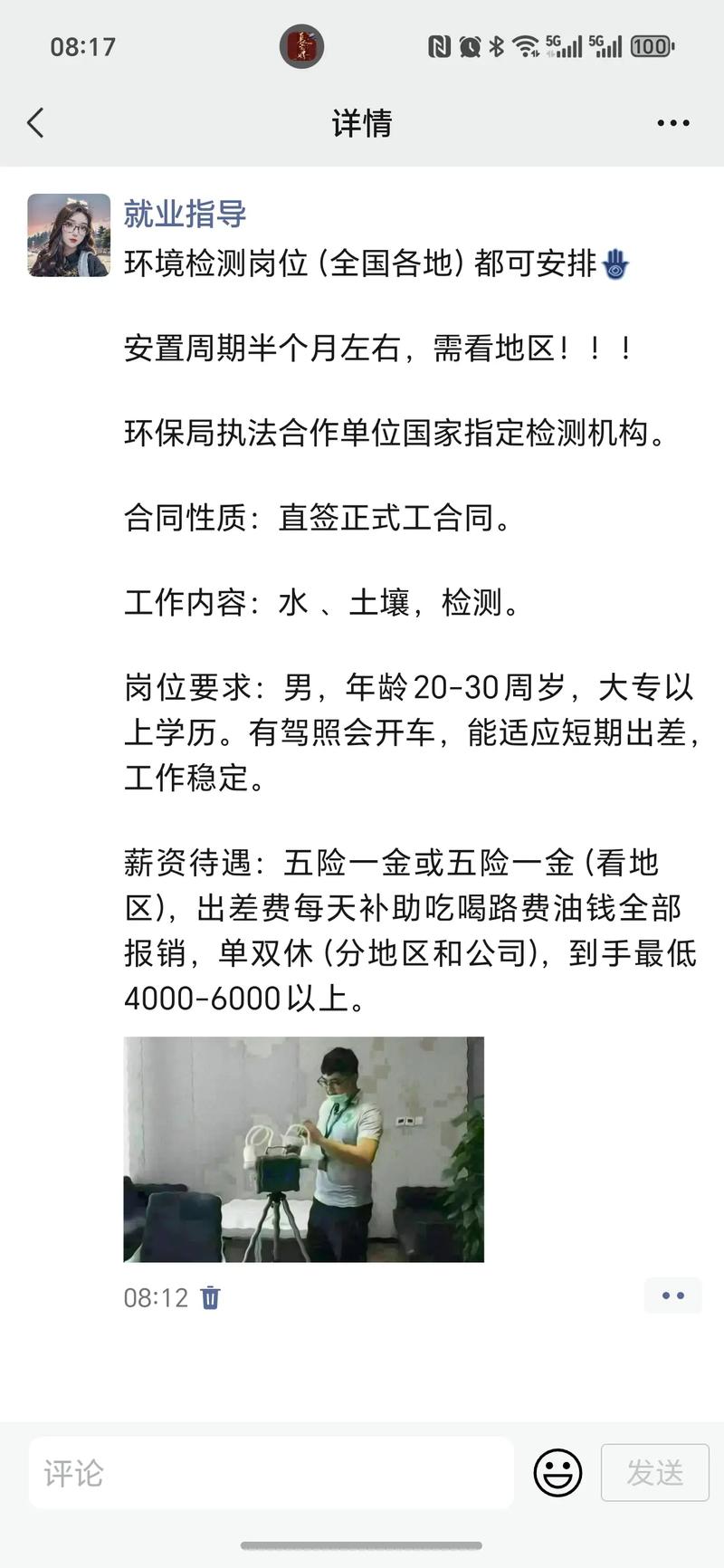724x1568 pixels.
Task: Open comment actions next to the 08:12 timestamp
Action: click(x=672, y=1296)
